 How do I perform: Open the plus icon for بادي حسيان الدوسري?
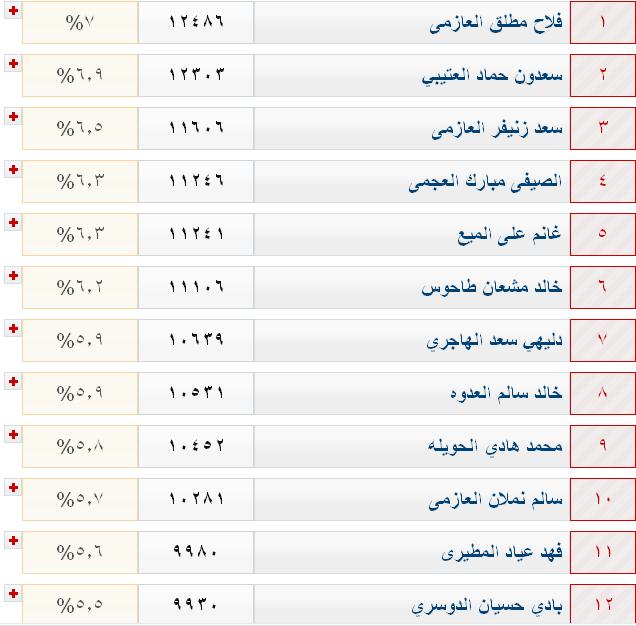(x=13, y=594)
